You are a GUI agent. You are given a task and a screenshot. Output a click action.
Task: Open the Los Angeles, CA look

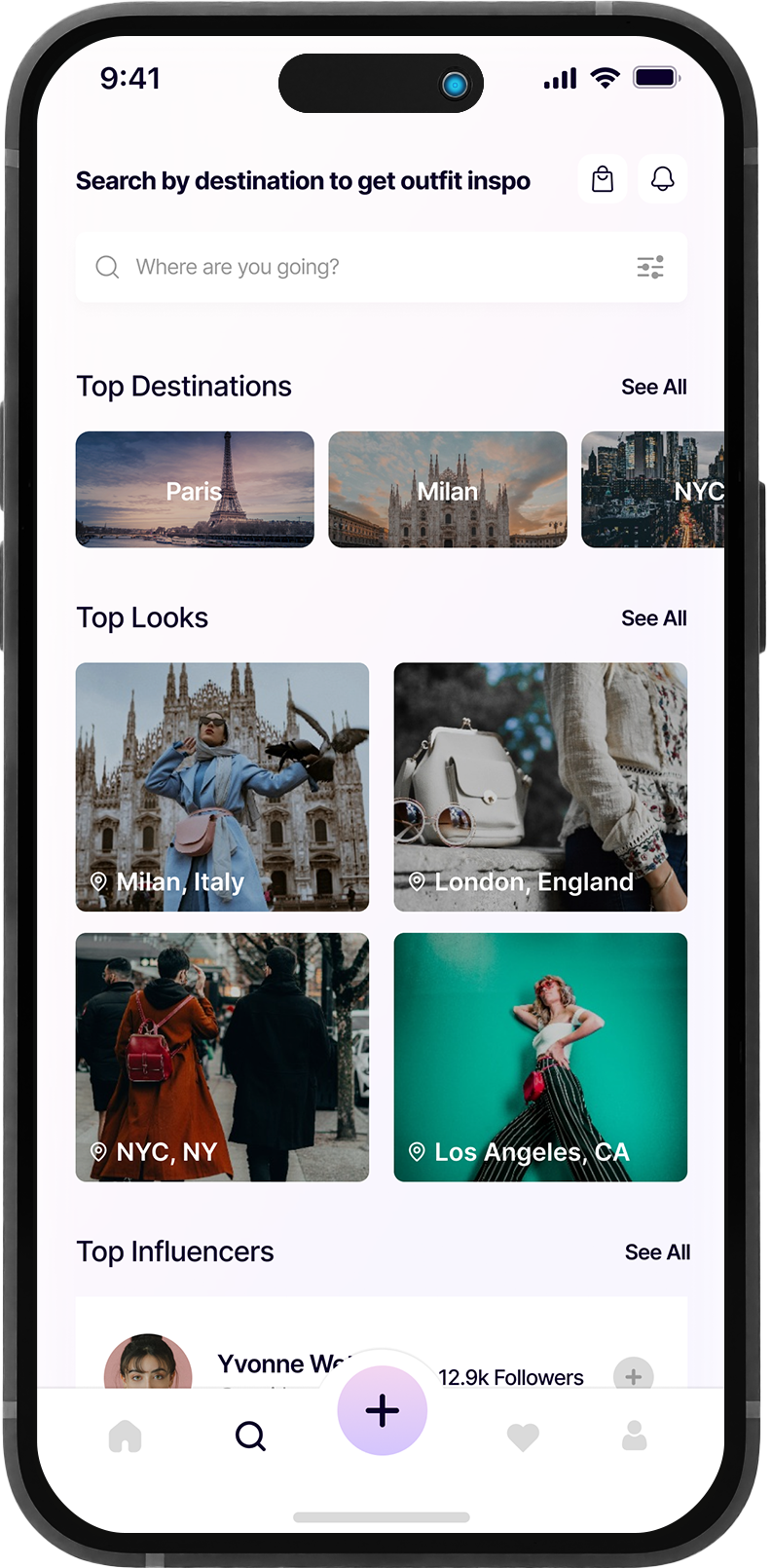click(540, 1057)
